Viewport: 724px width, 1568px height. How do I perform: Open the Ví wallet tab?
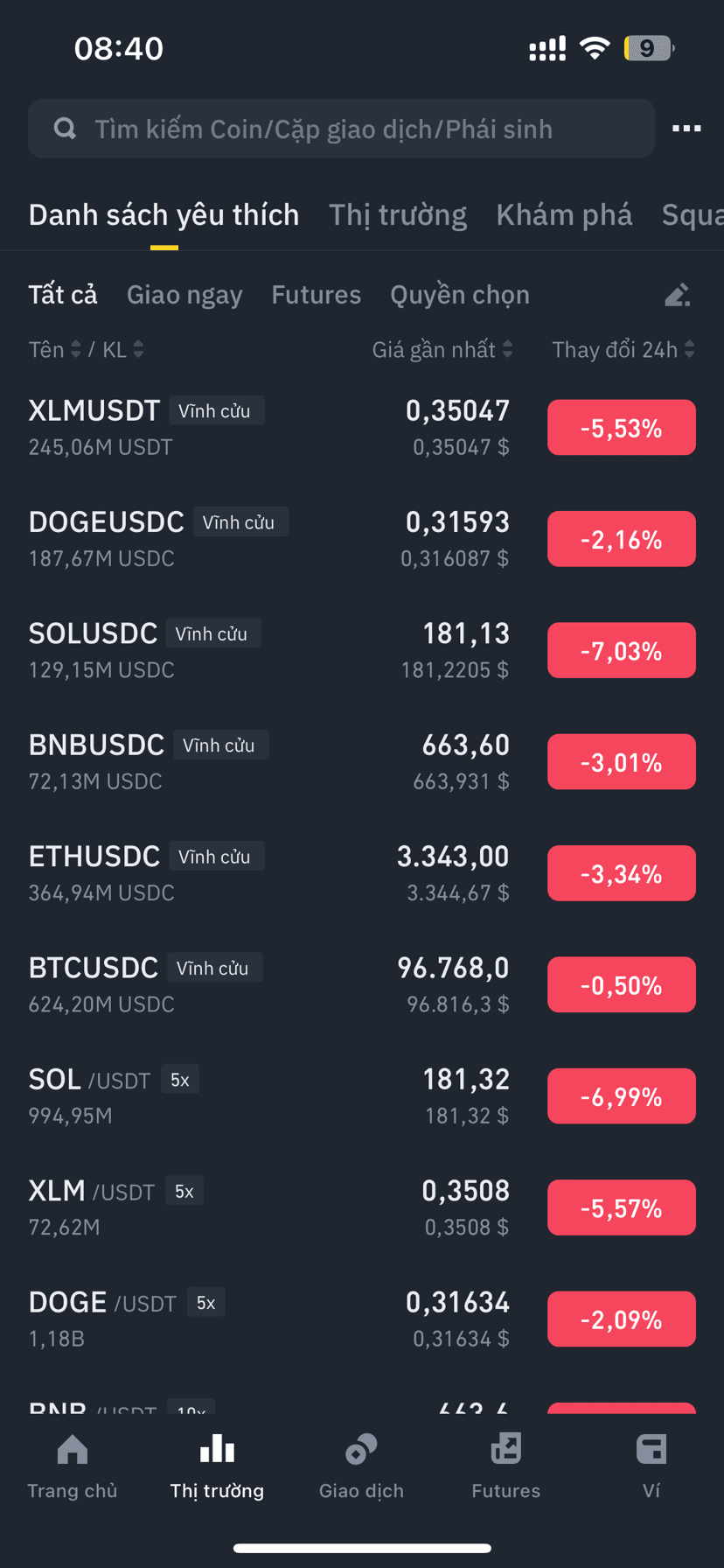tap(651, 1465)
